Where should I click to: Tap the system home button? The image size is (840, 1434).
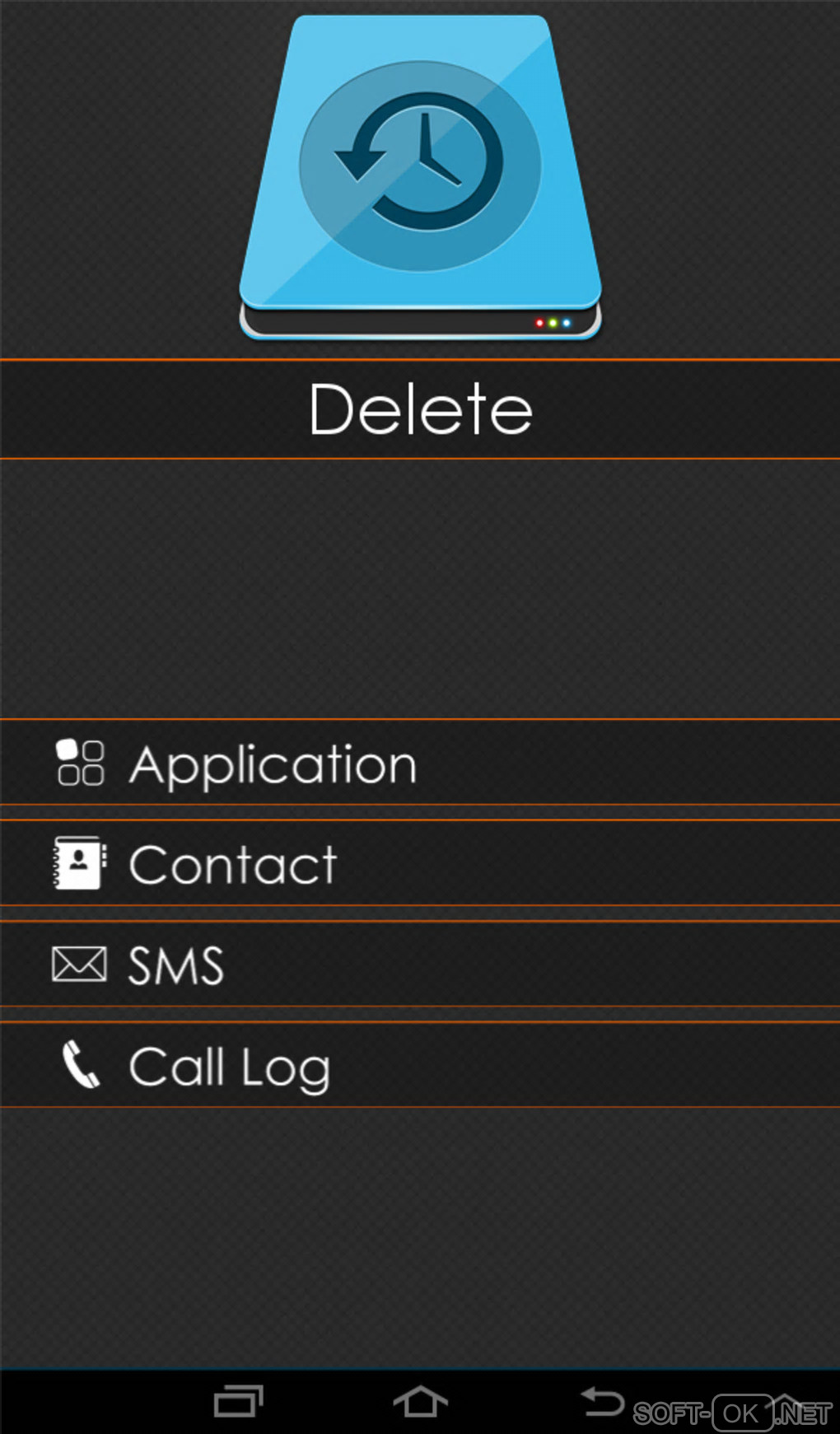point(420,1402)
